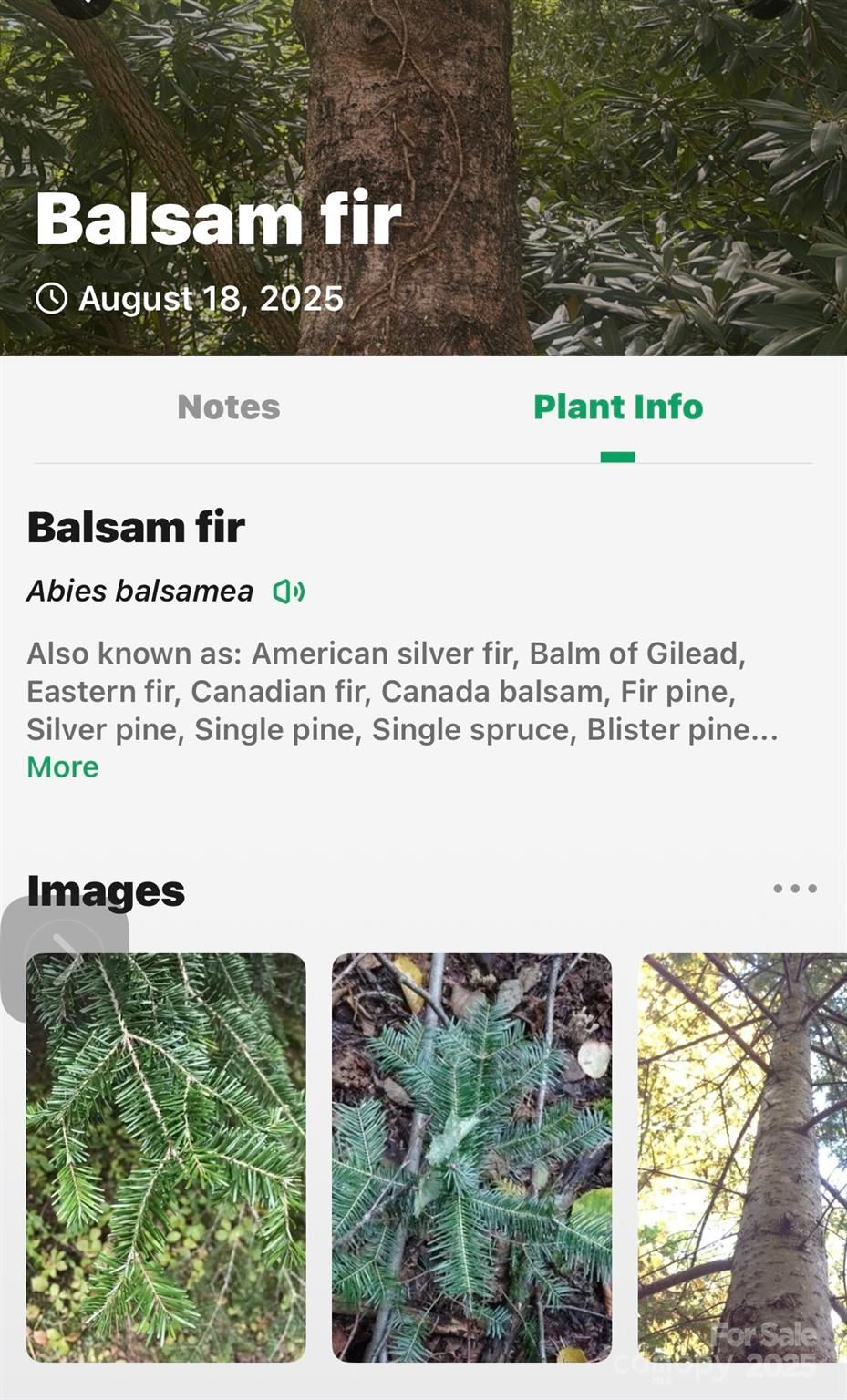This screenshot has height=1400, width=847.
Task: Open the third image showing the tree trunk
Action: point(742,1158)
